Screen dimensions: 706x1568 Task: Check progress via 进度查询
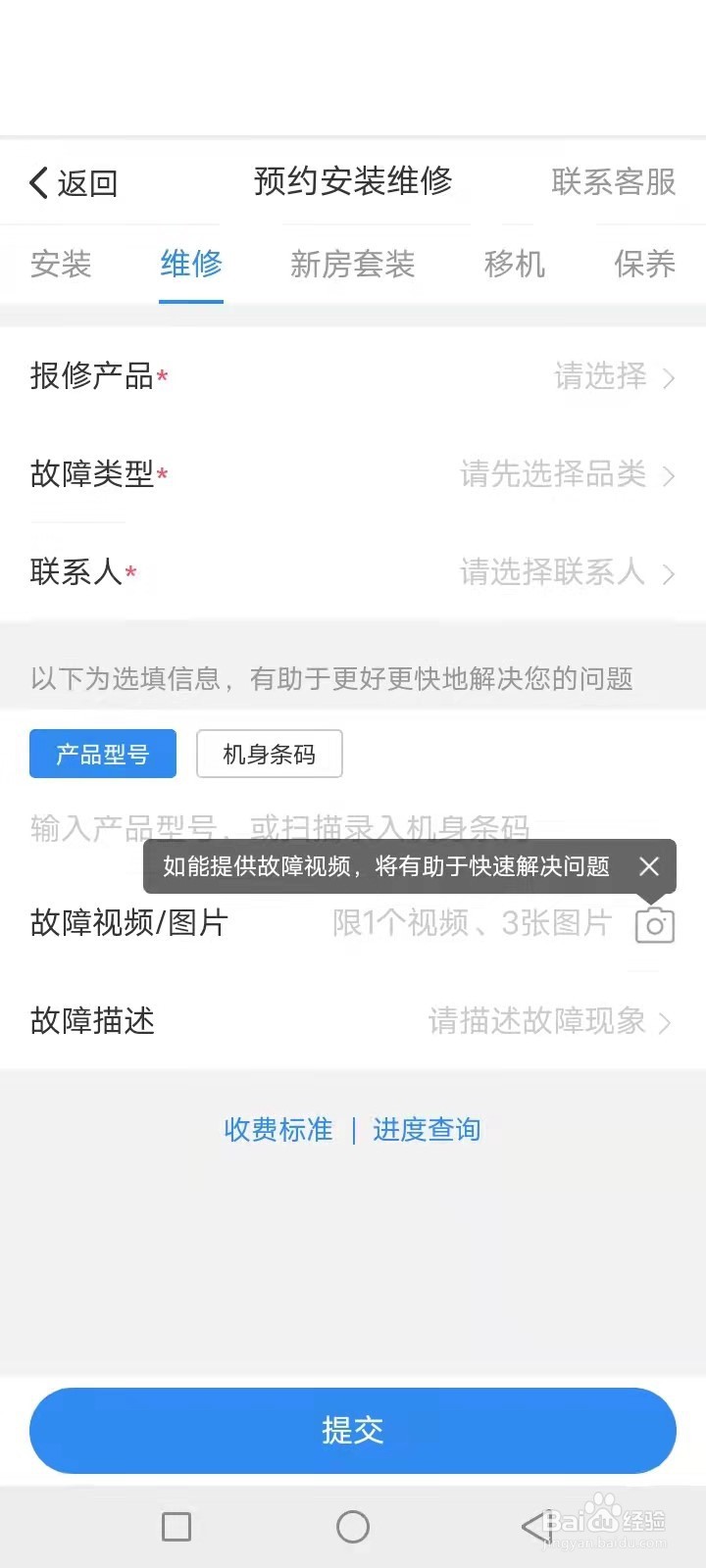pos(426,1129)
